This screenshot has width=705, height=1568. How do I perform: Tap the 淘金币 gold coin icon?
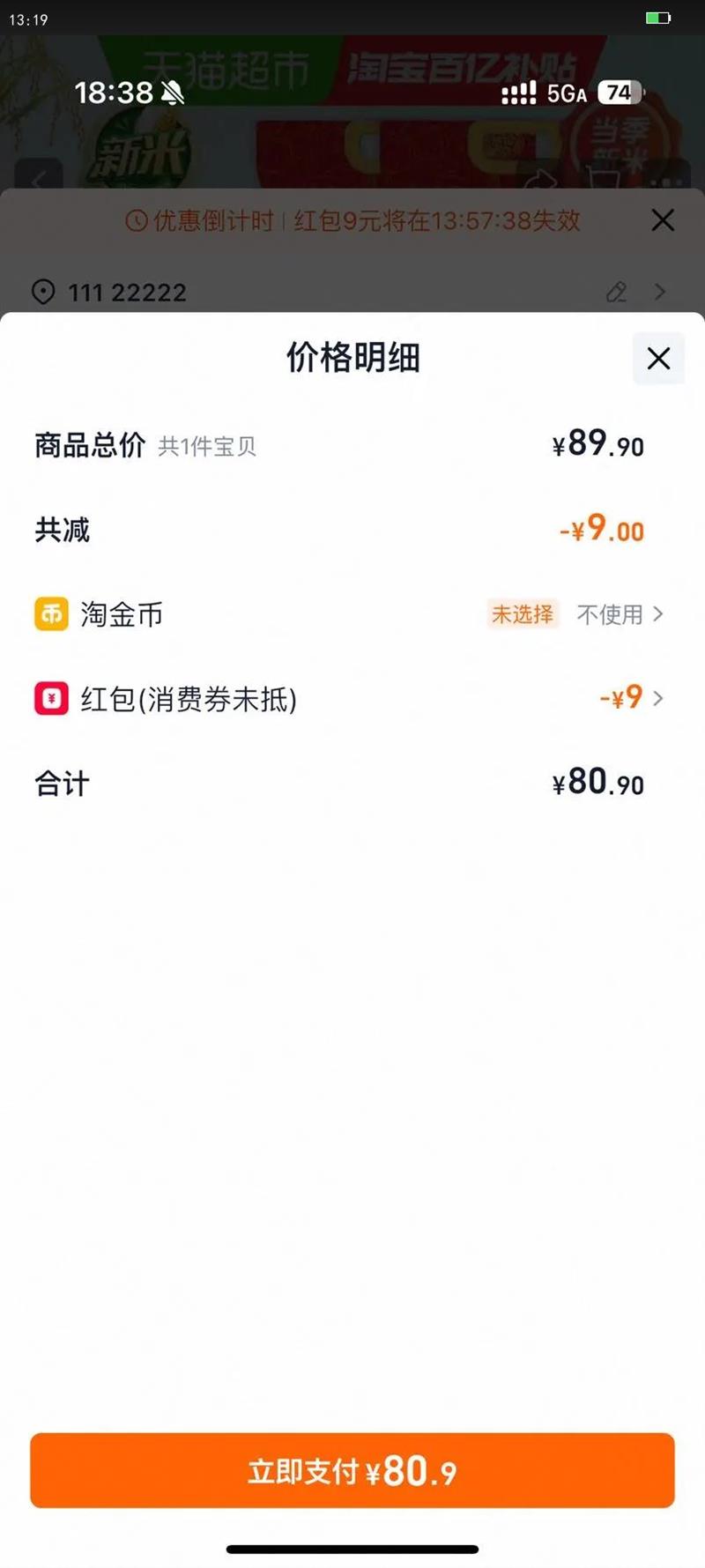(51, 613)
